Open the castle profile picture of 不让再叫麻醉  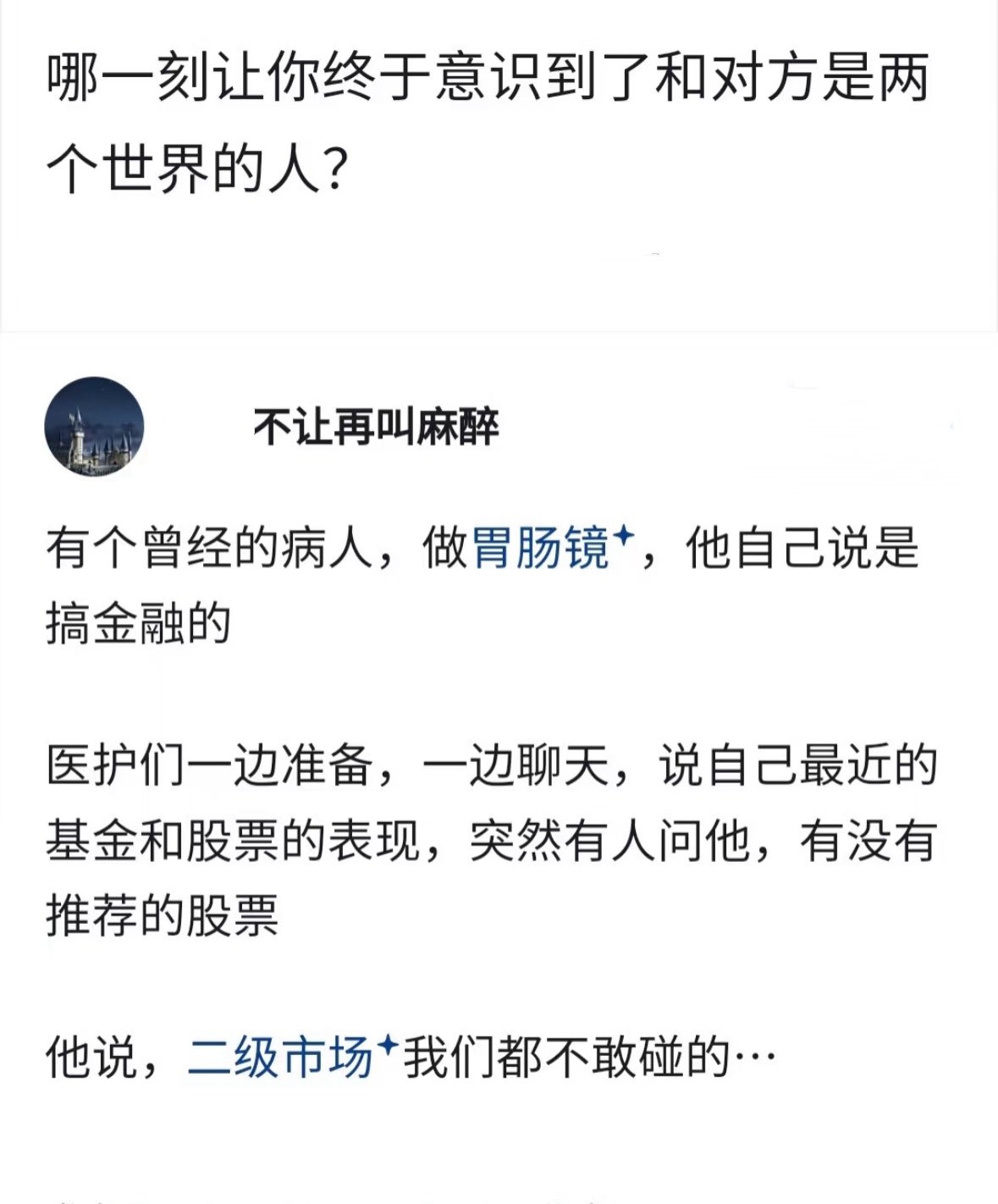tap(94, 427)
